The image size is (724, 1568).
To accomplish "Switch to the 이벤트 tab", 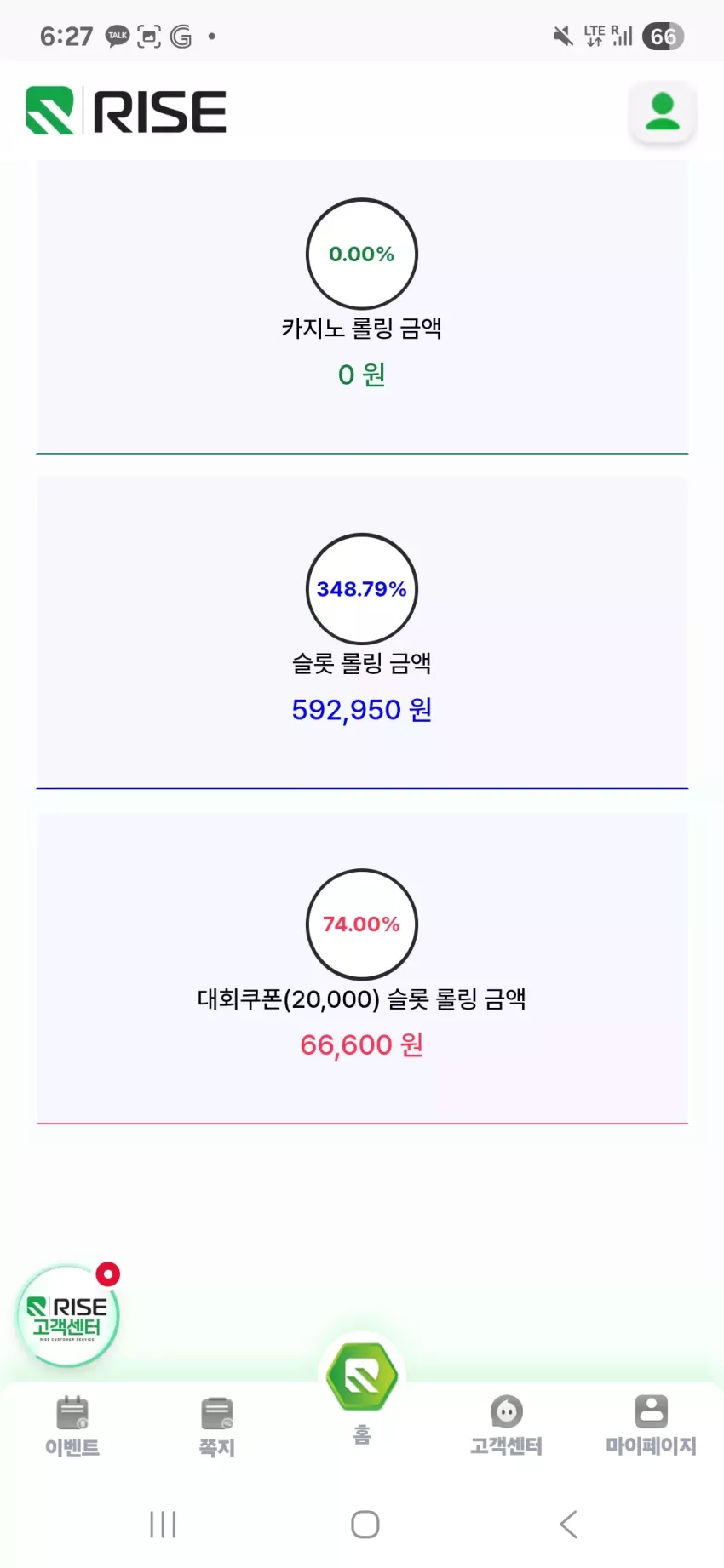I will [x=72, y=1426].
